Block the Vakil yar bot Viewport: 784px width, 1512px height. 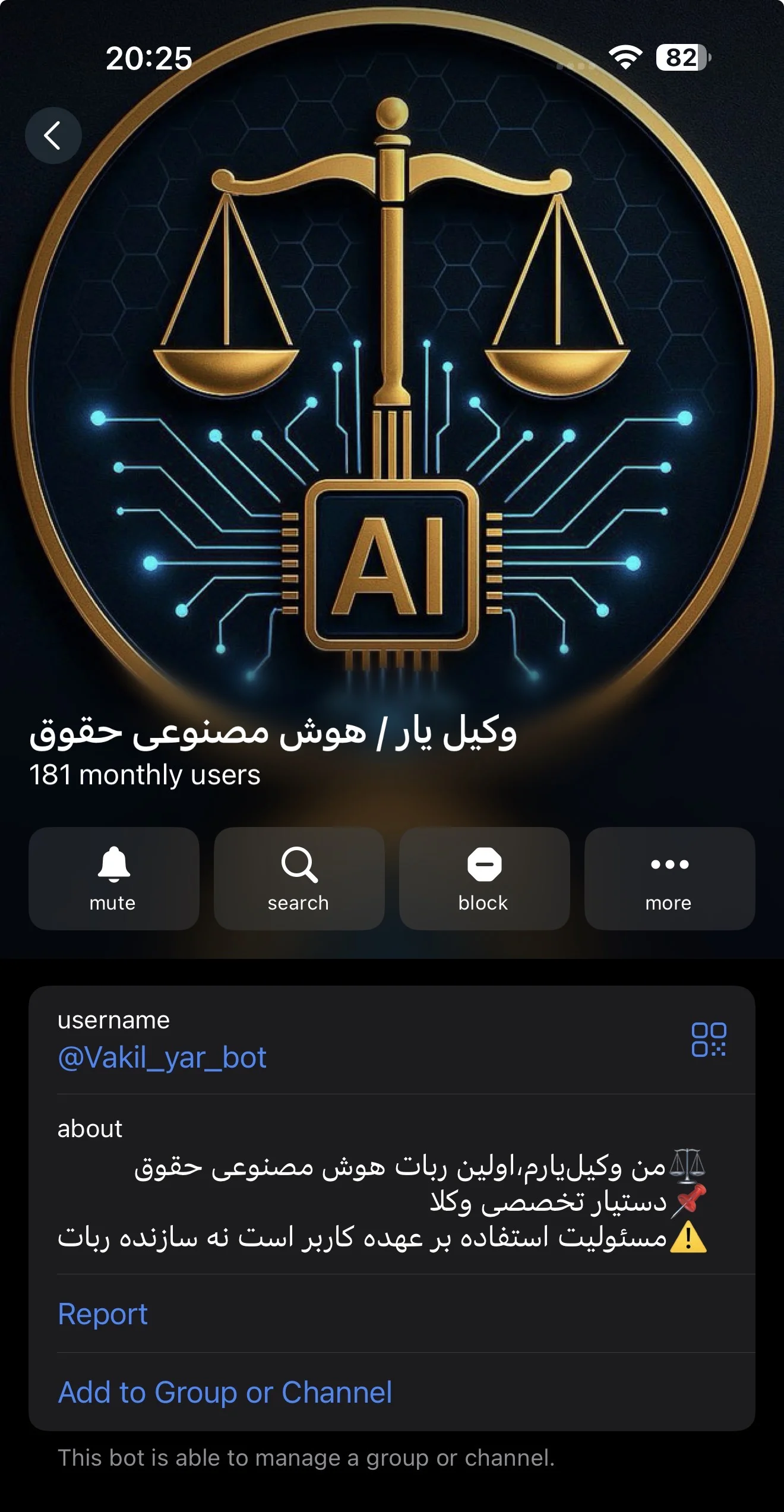coord(484,878)
